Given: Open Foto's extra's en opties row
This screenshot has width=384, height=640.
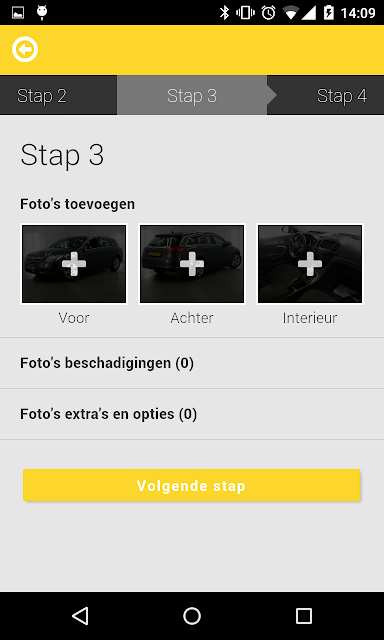Looking at the screenshot, I should point(192,414).
